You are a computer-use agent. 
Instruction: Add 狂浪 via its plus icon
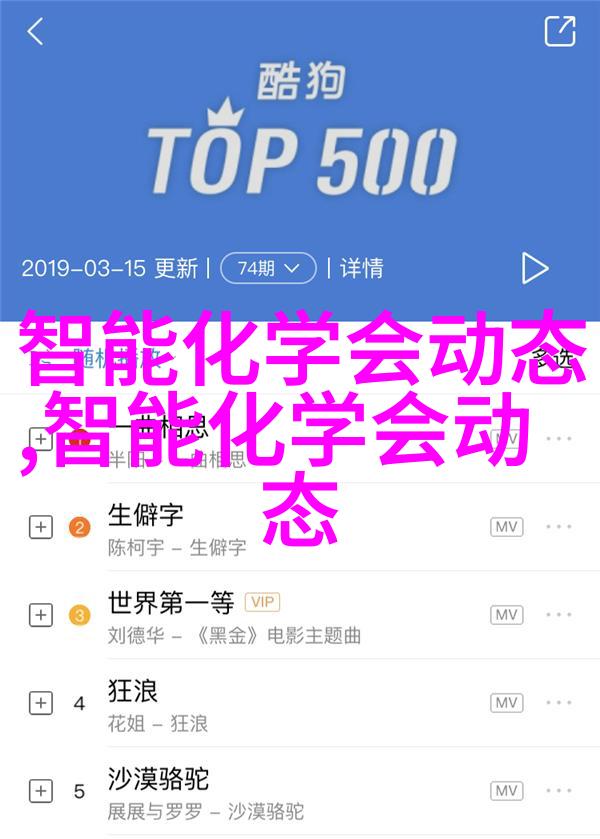(40, 703)
